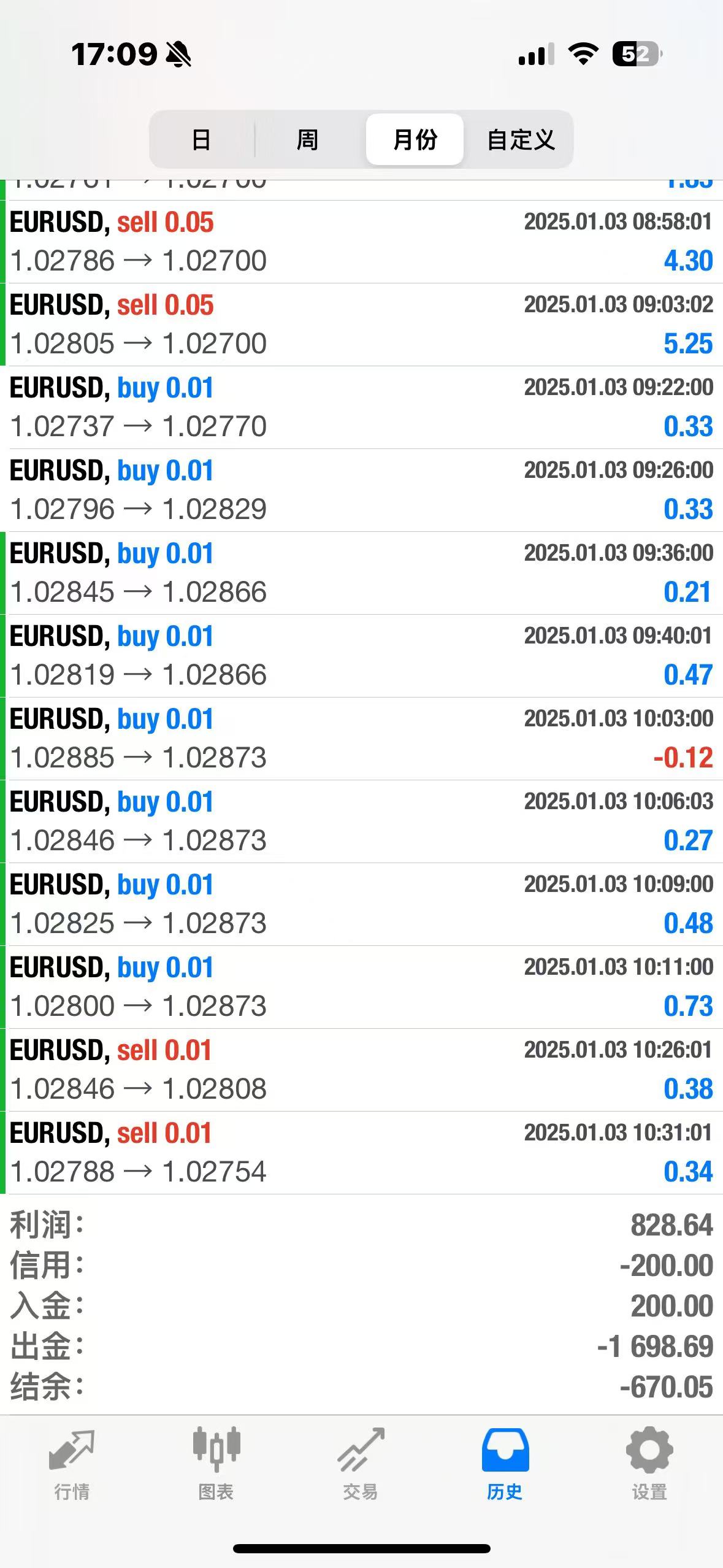Open the buy 0.01 trade at 09:22:00
The width and height of the screenshot is (723, 1568).
[361, 407]
